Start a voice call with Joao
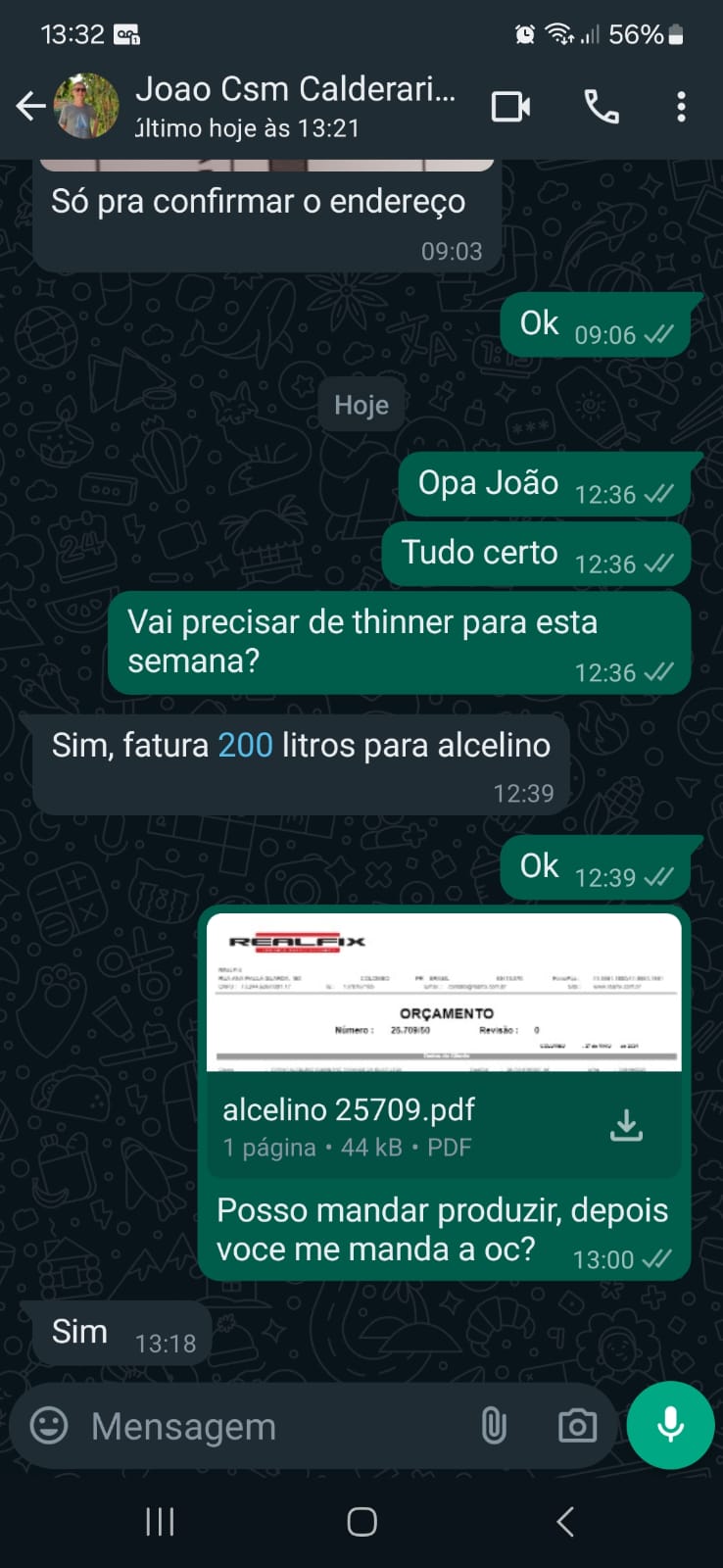This screenshot has width=723, height=1568. (x=601, y=106)
